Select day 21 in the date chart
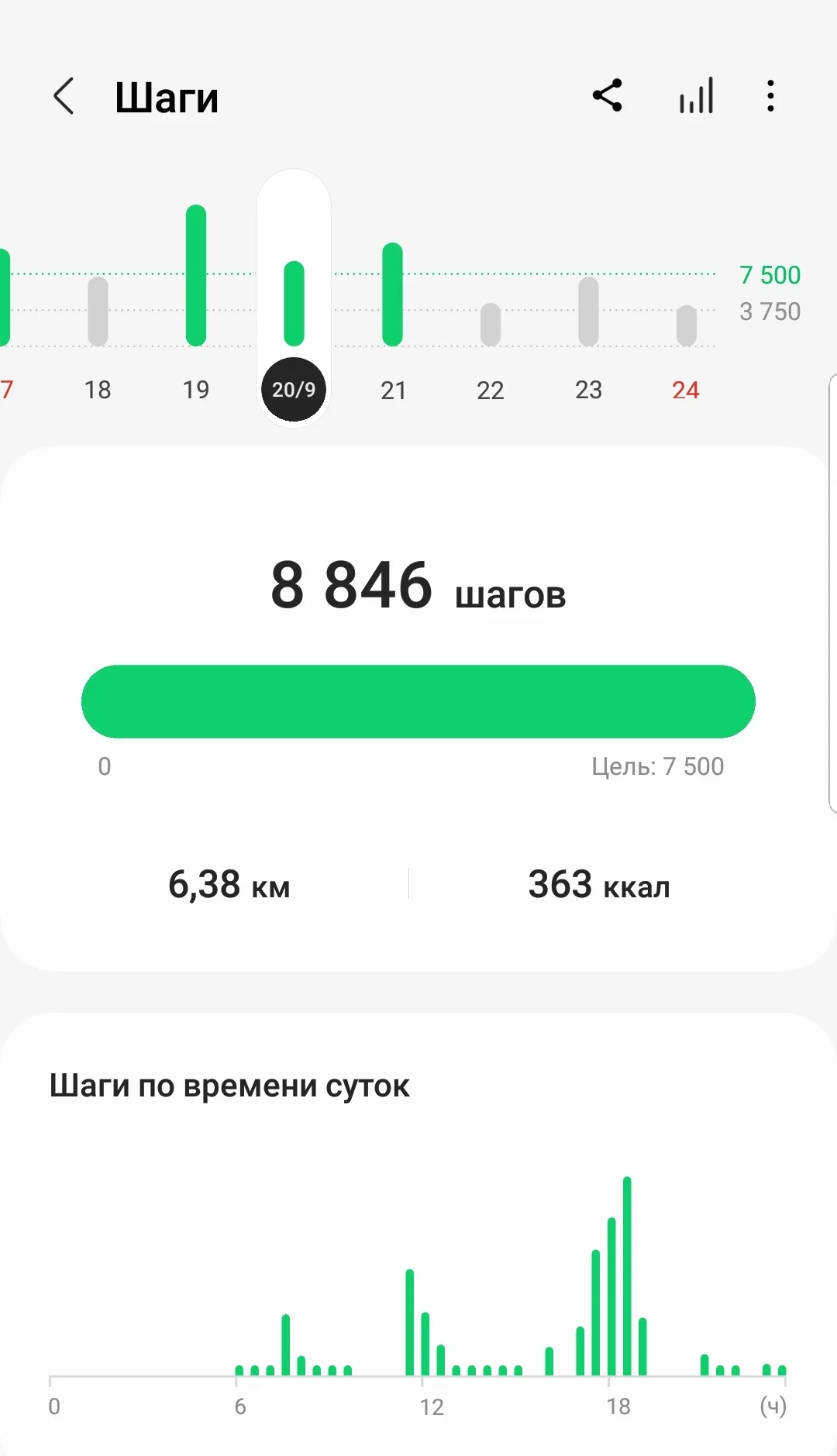 pos(393,389)
